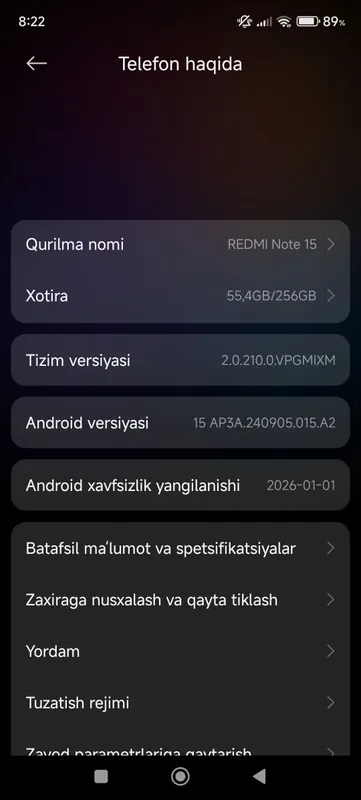Open Android xavfsizlik yangilanishi
This screenshot has width=361, height=800.
pyautogui.click(x=180, y=485)
